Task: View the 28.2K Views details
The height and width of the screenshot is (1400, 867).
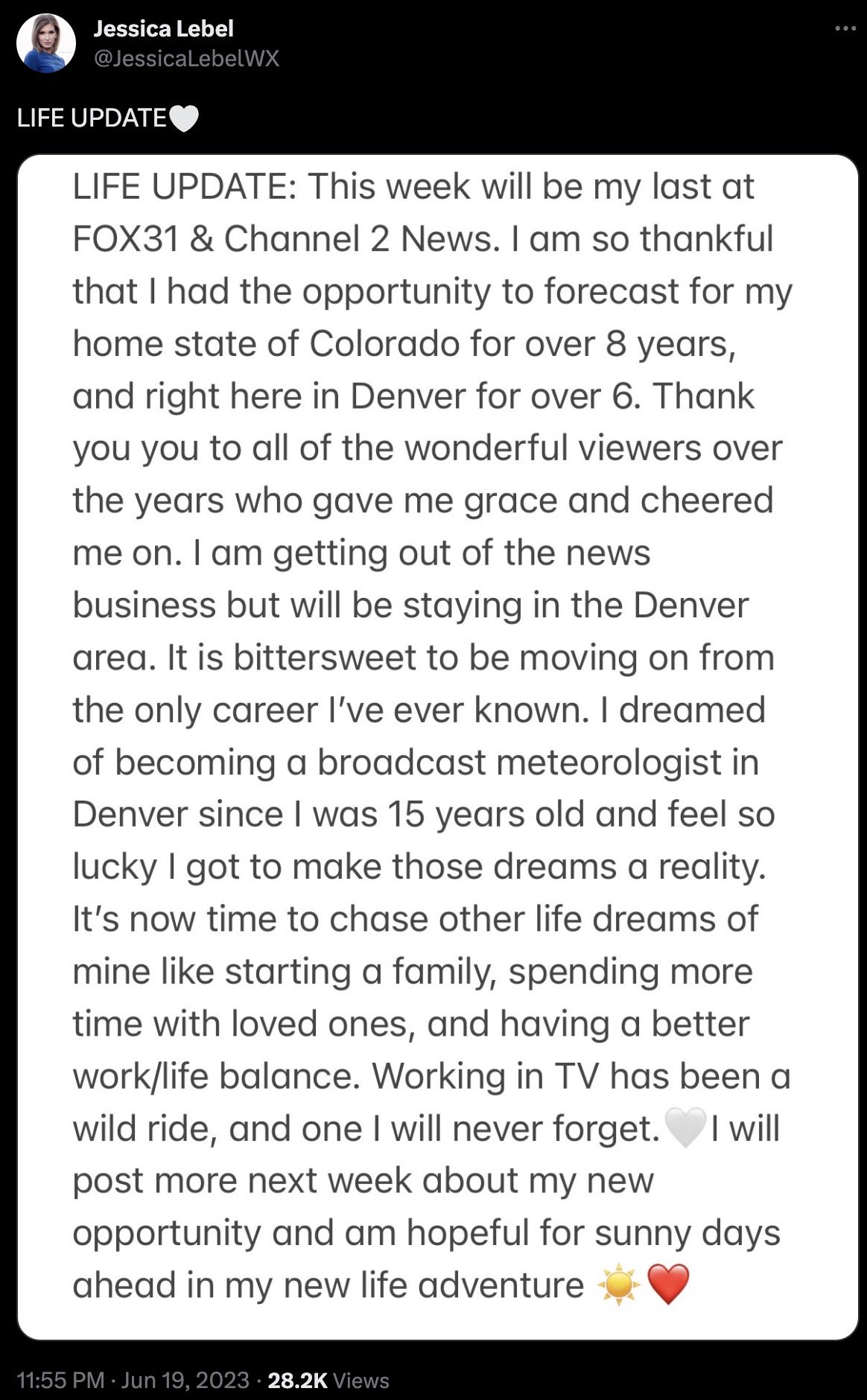Action: (328, 1380)
